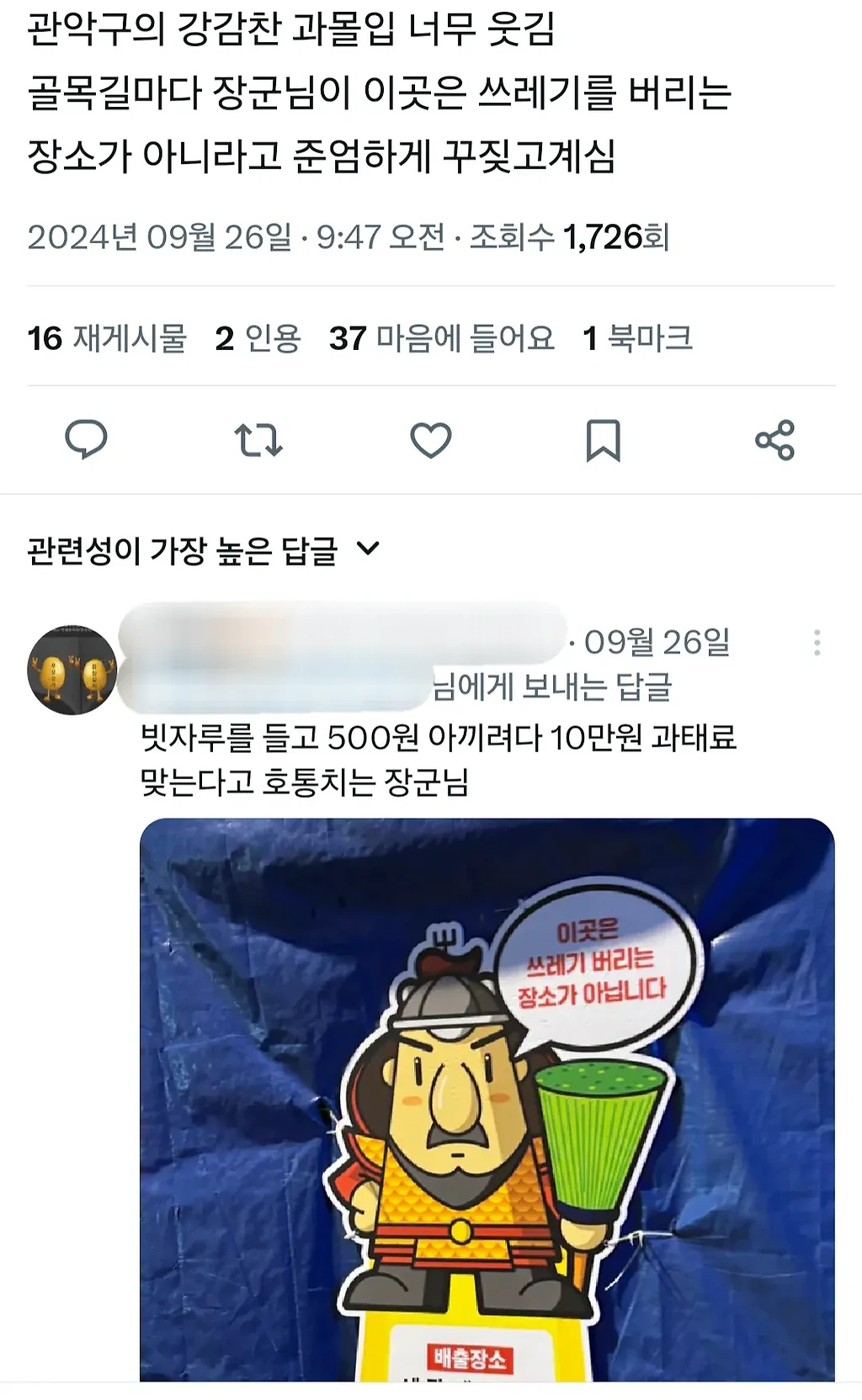Reply to the main tweet
The width and height of the screenshot is (862, 1400).
[x=86, y=439]
